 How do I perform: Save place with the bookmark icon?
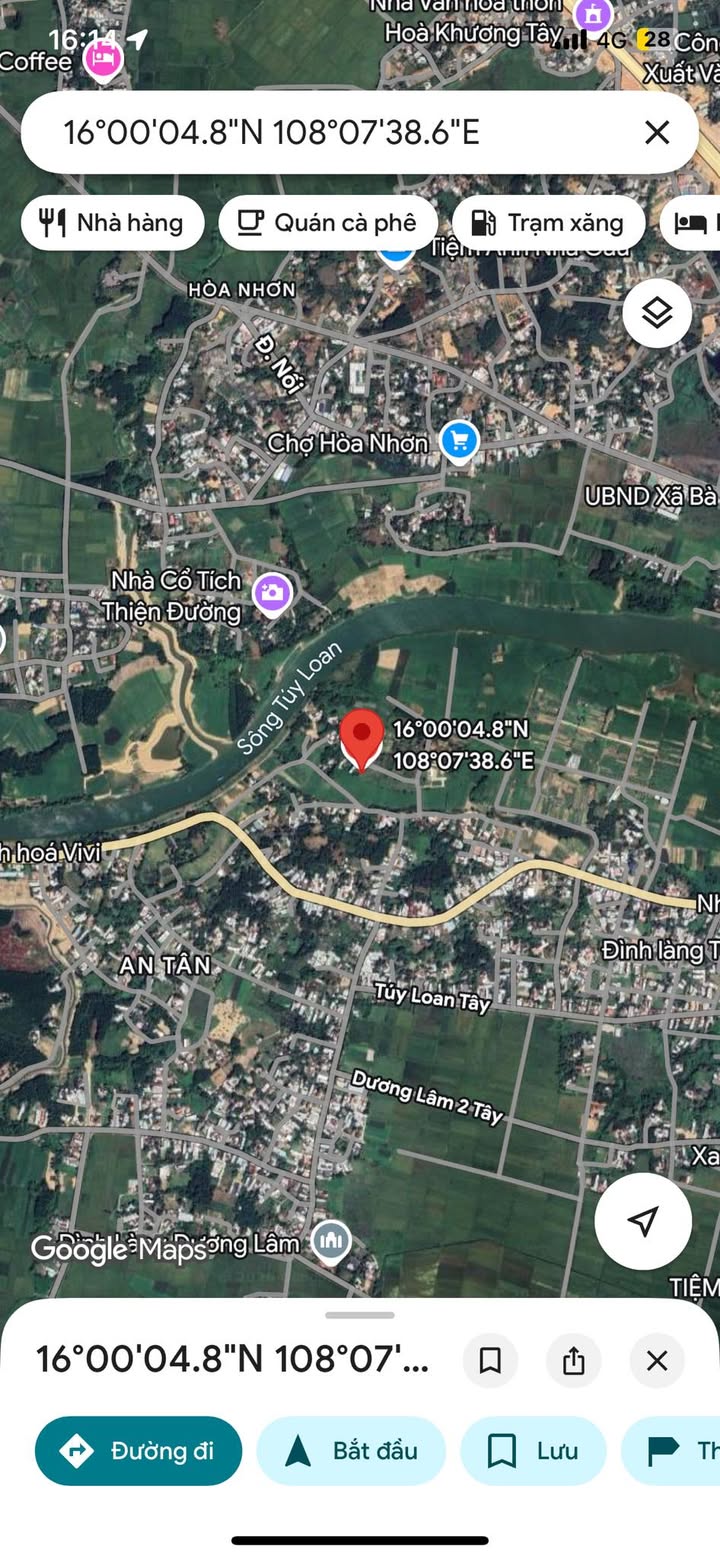point(490,1360)
